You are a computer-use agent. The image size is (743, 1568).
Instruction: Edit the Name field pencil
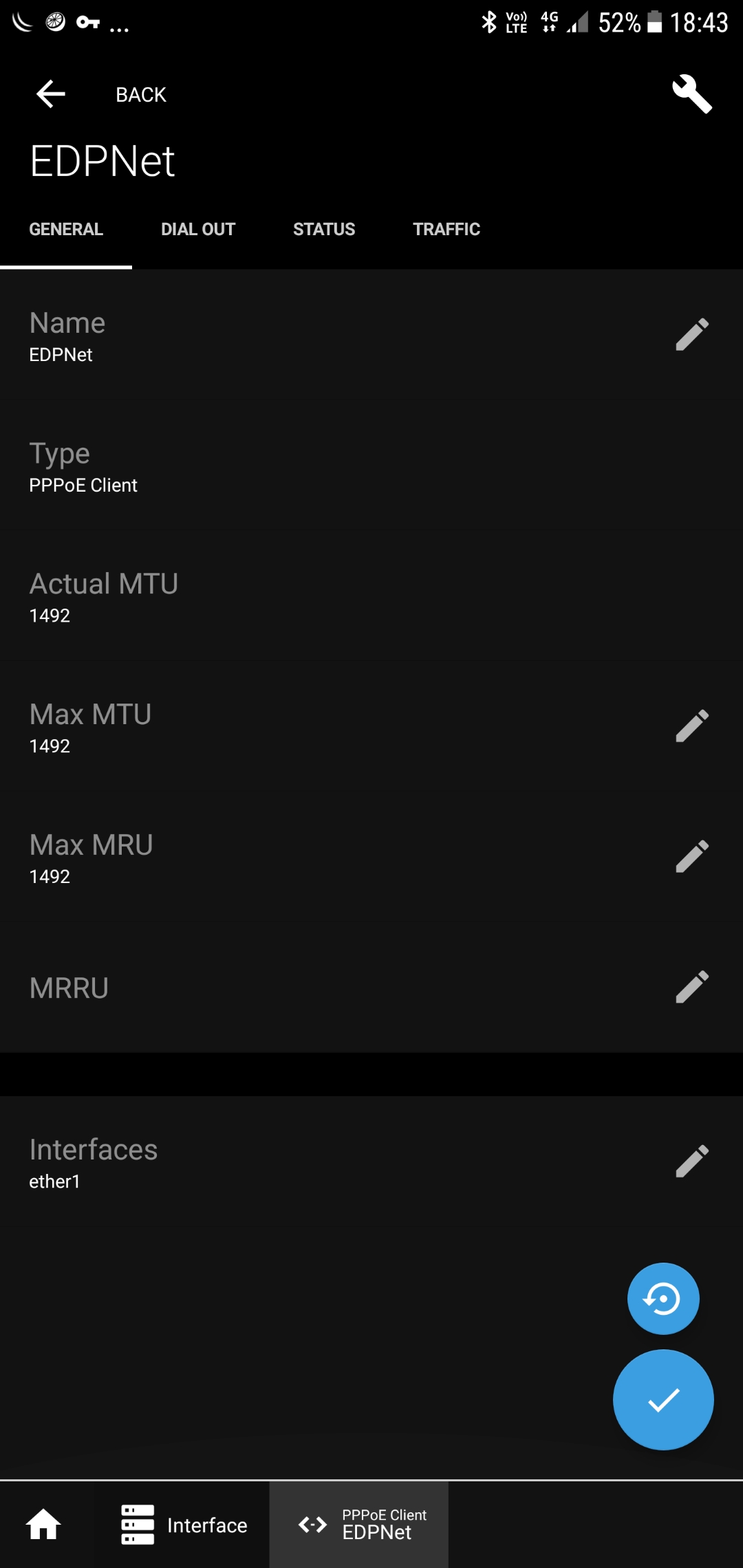(691, 335)
